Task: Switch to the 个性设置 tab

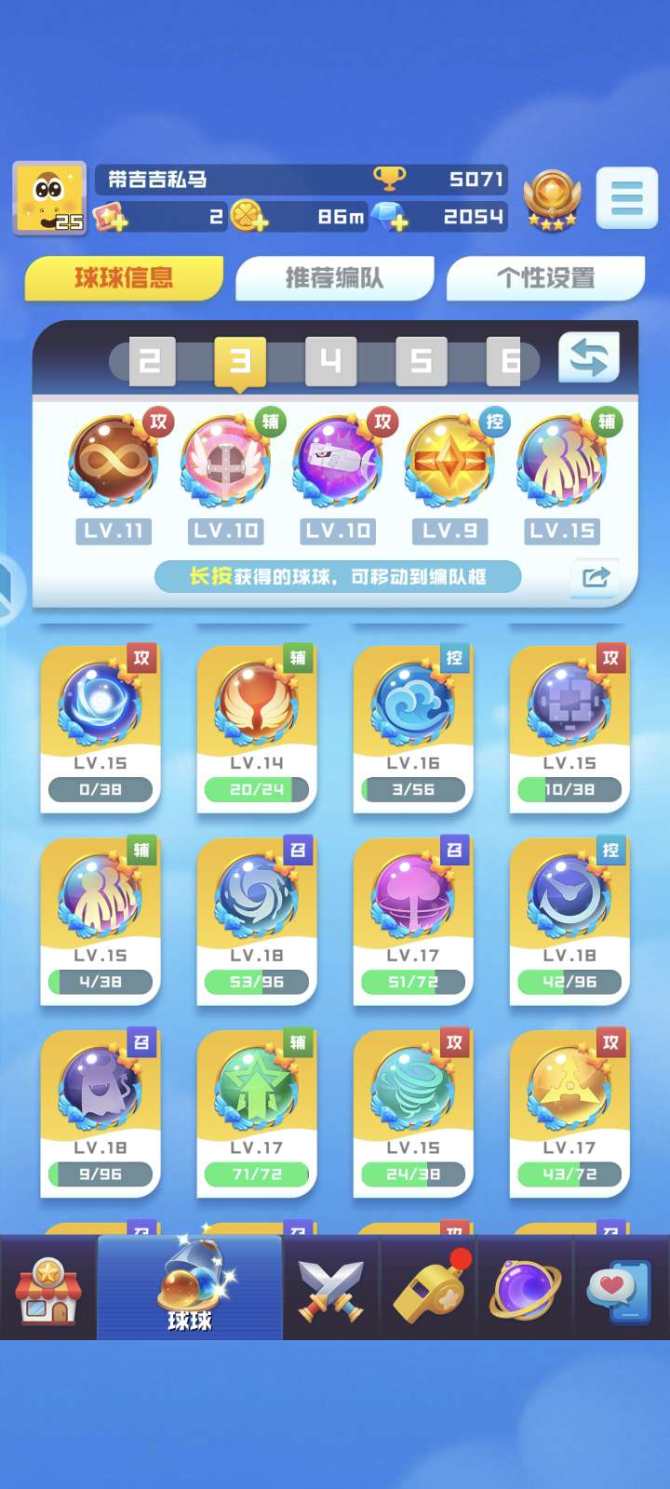Action: click(x=545, y=278)
